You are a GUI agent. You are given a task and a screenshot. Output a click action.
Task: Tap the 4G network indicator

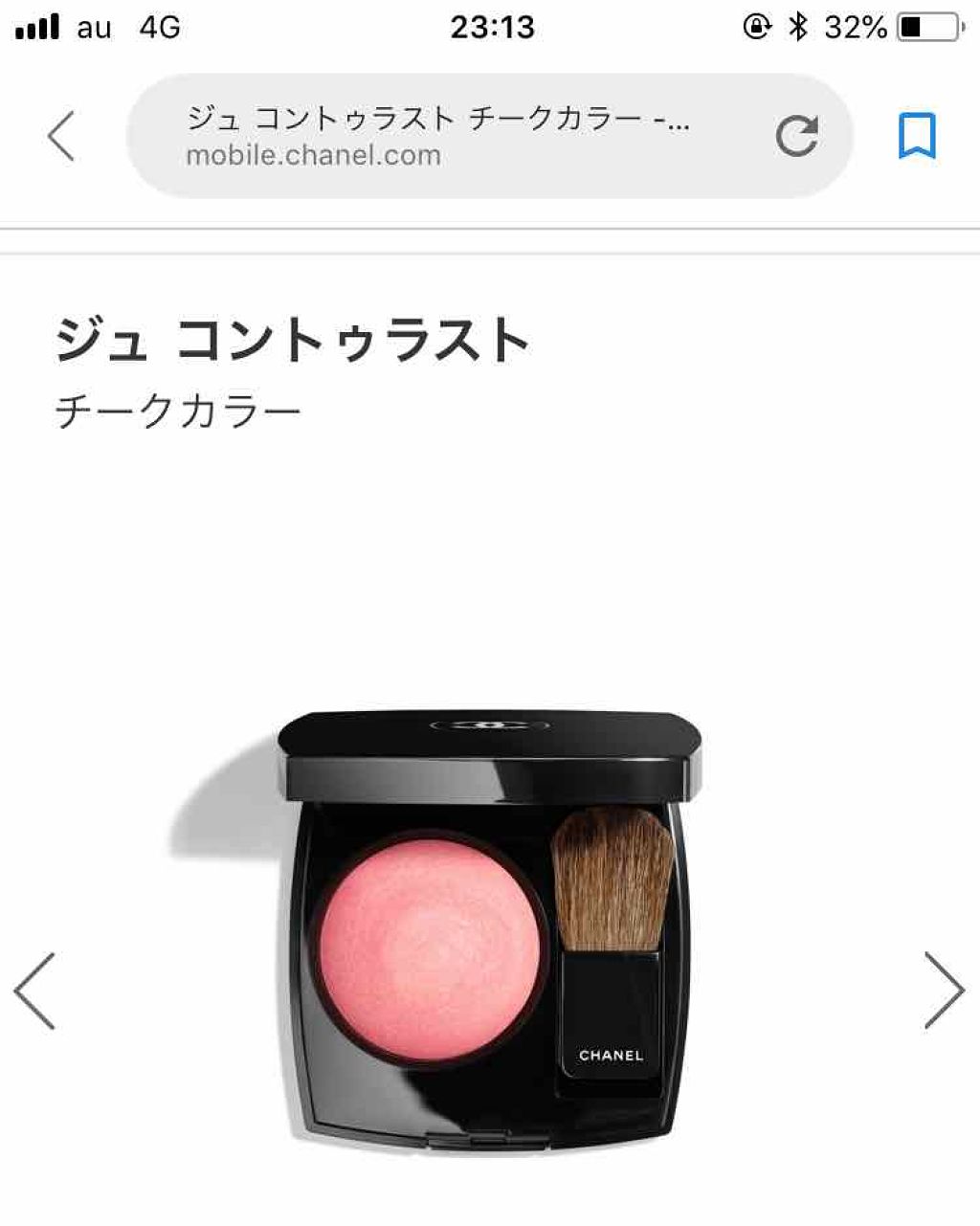click(x=158, y=26)
